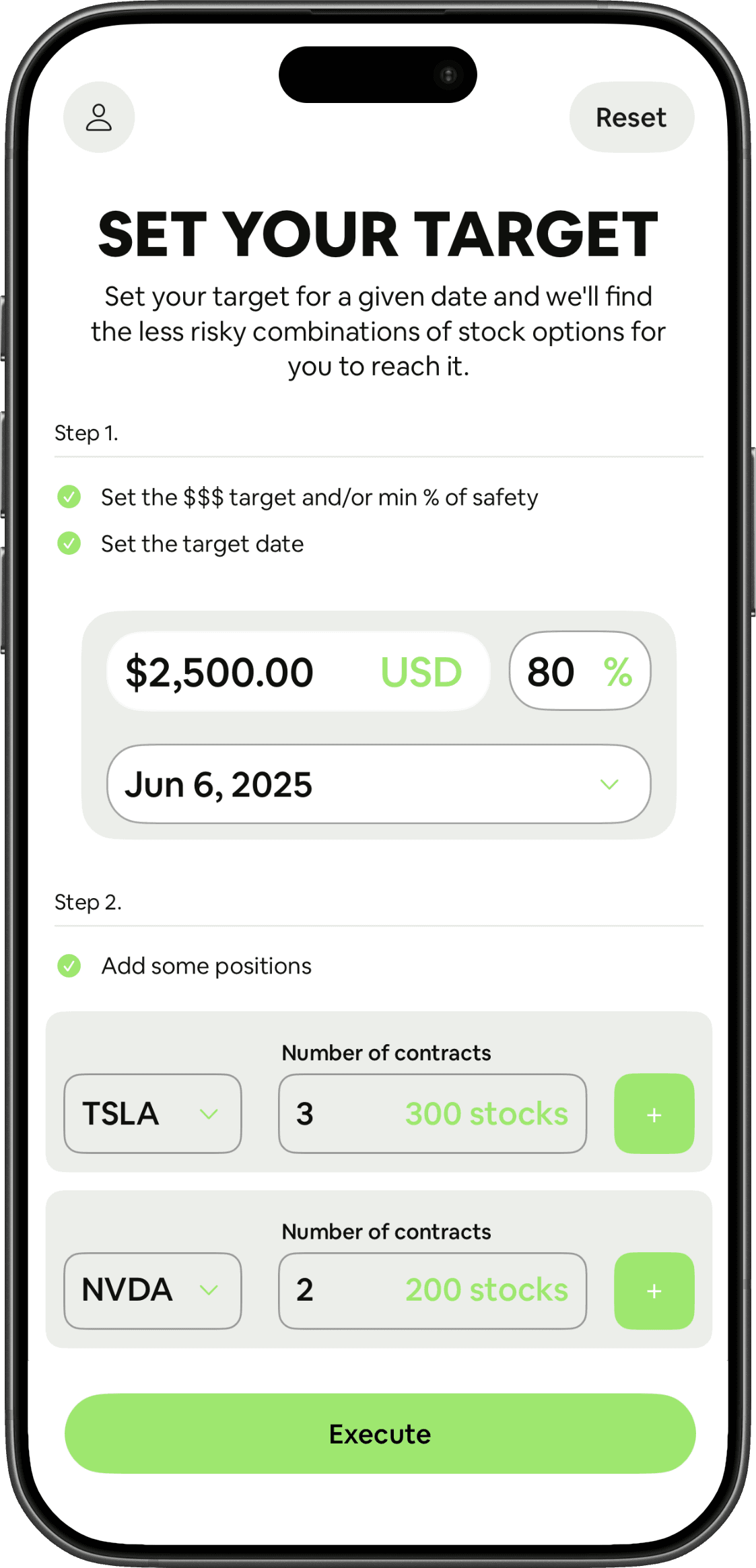The width and height of the screenshot is (756, 1568).
Task: Click the percent symbol in the safety field
Action: [x=617, y=671]
